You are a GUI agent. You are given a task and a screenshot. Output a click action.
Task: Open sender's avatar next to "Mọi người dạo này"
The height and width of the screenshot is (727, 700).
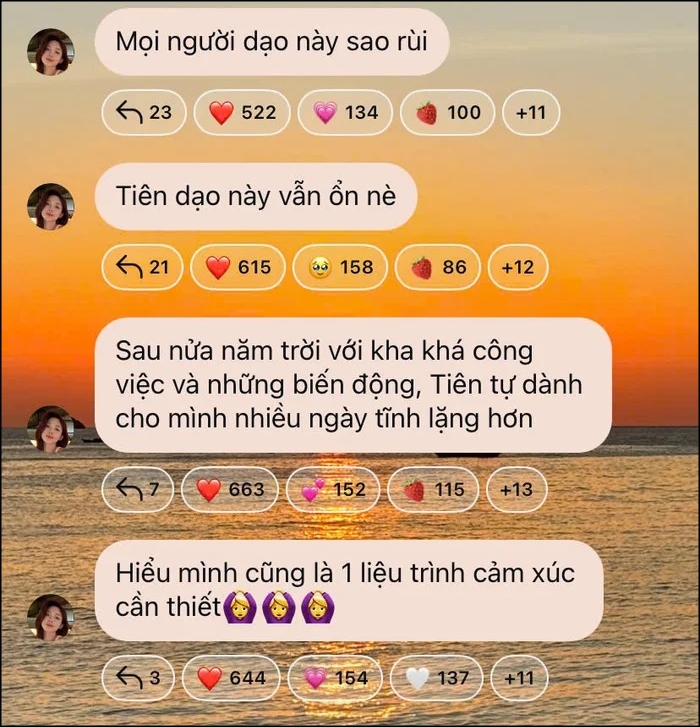pyautogui.click(x=50, y=52)
